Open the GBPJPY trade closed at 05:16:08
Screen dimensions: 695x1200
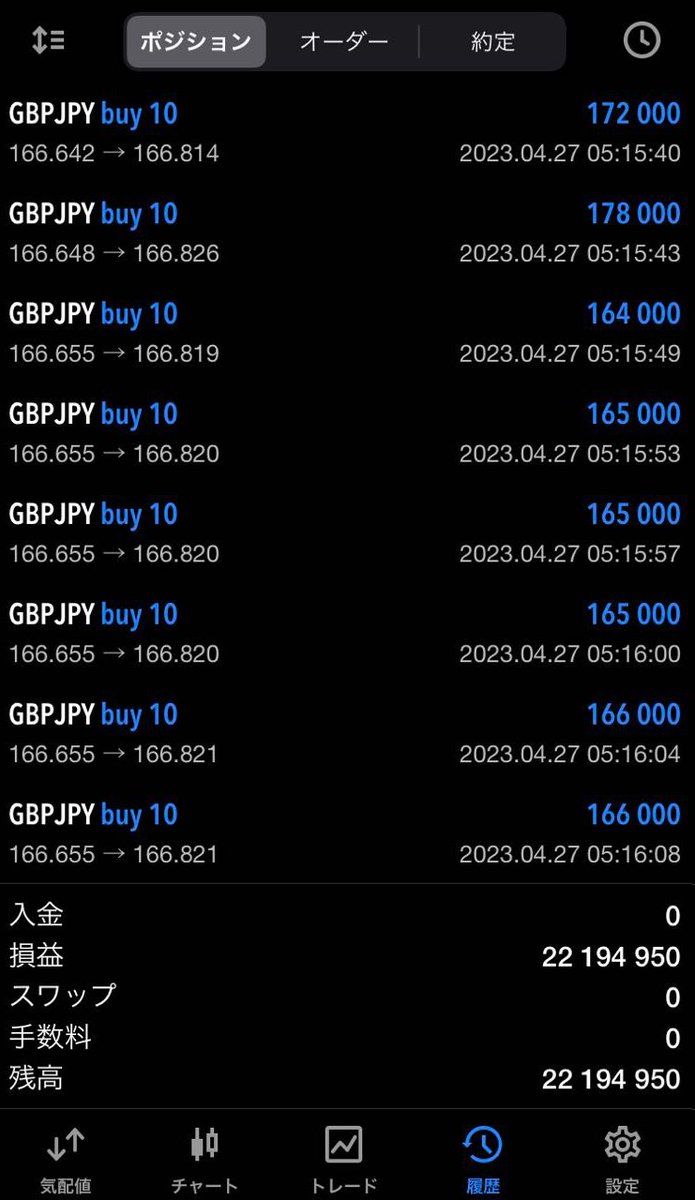point(347,834)
